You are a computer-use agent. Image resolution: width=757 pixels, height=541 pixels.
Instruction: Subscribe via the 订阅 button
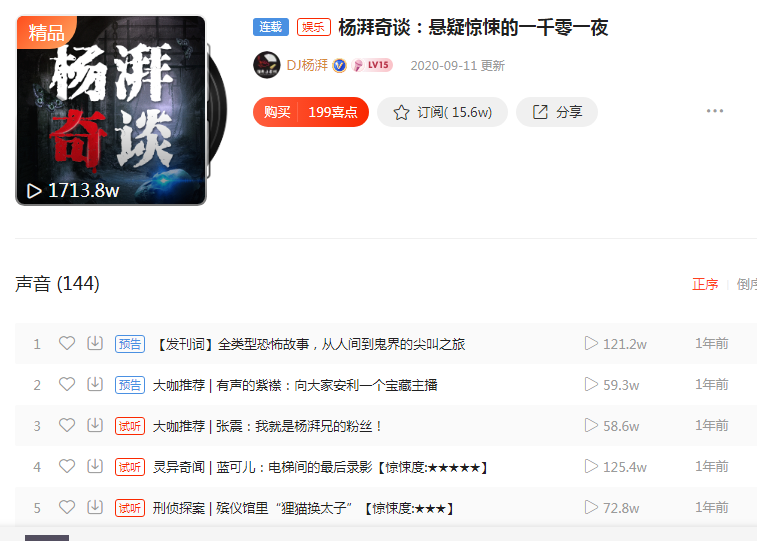442,112
